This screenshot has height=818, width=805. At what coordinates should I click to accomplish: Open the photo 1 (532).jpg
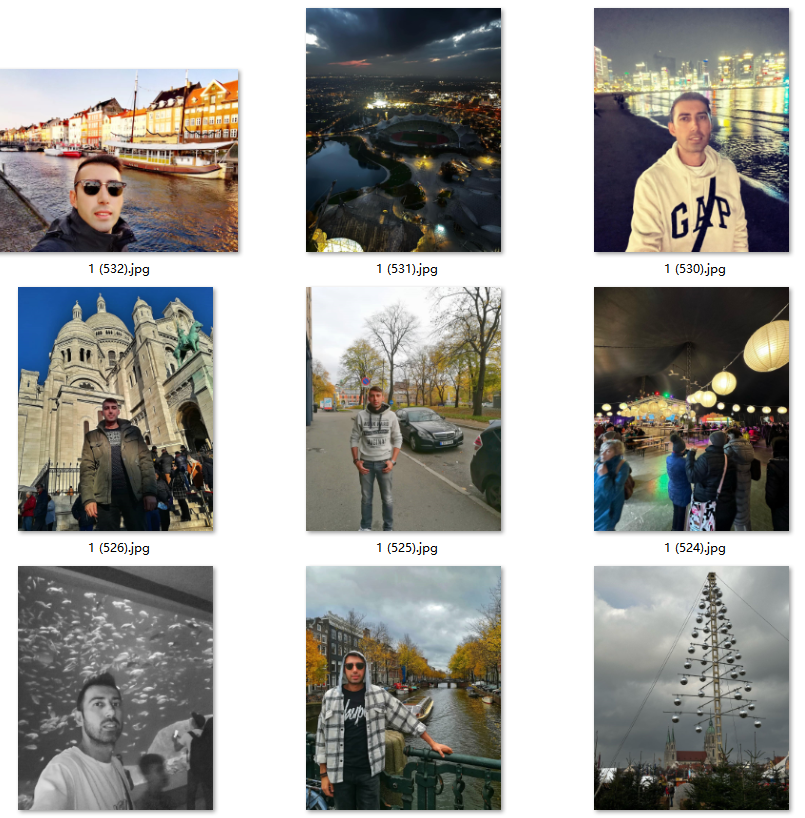point(119,160)
